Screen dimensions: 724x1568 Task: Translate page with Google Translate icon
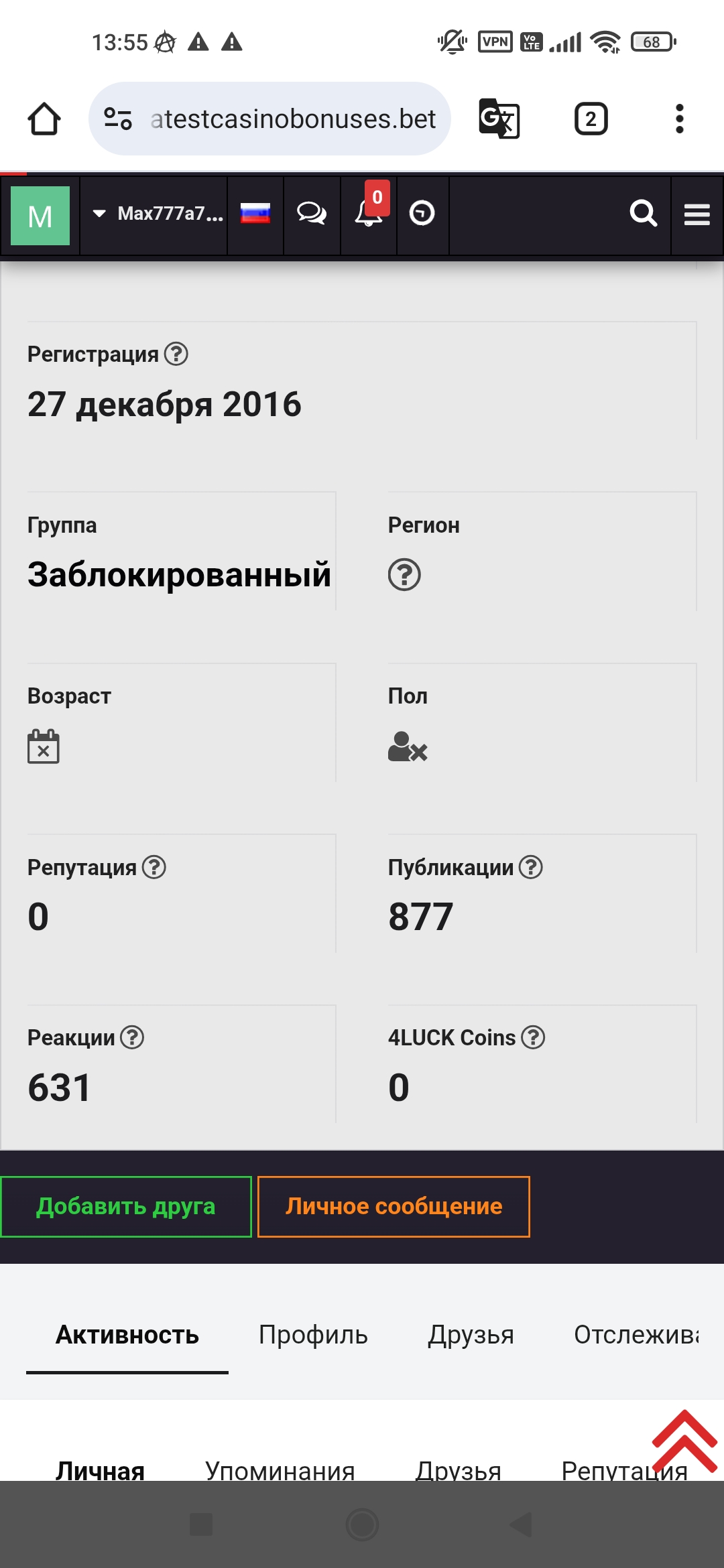pyautogui.click(x=499, y=119)
